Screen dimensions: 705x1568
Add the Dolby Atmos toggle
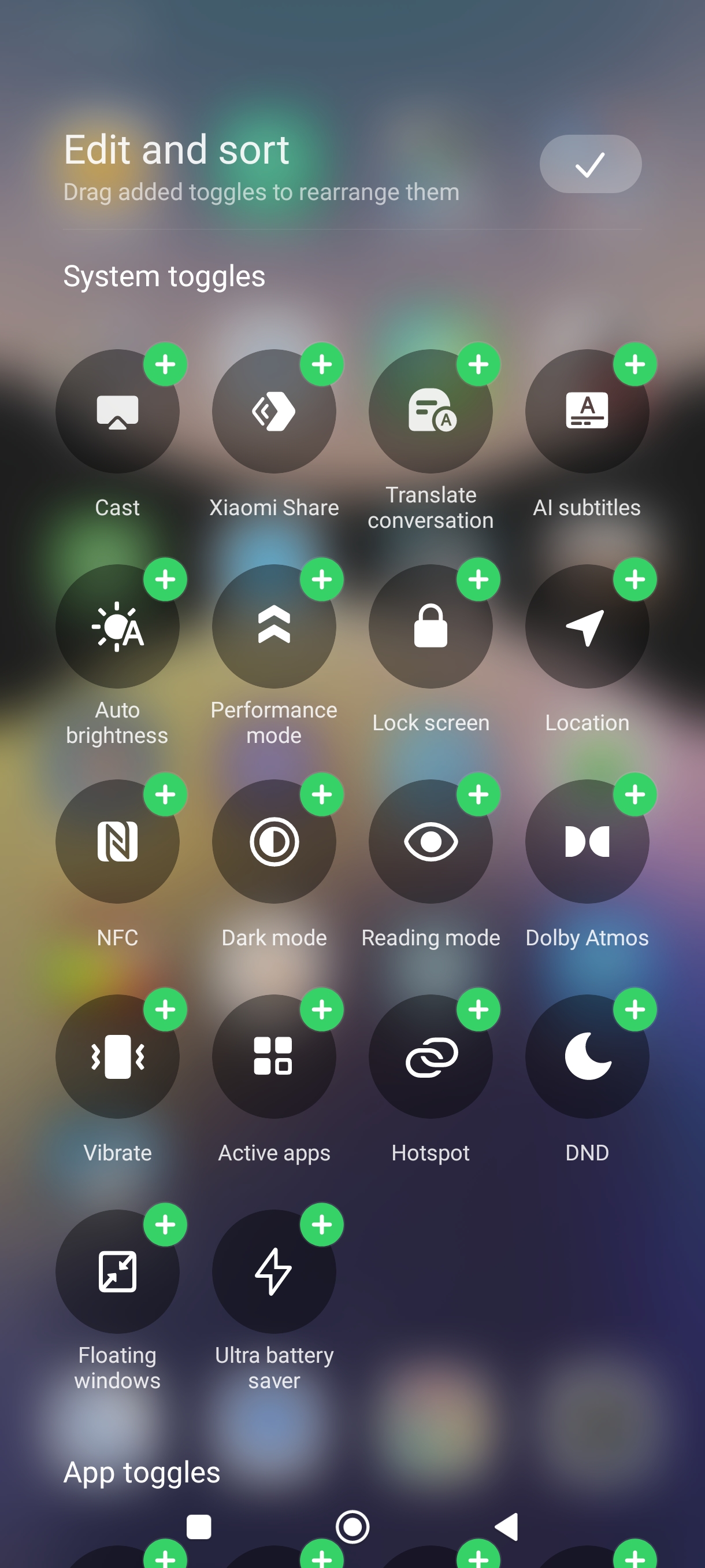[634, 794]
